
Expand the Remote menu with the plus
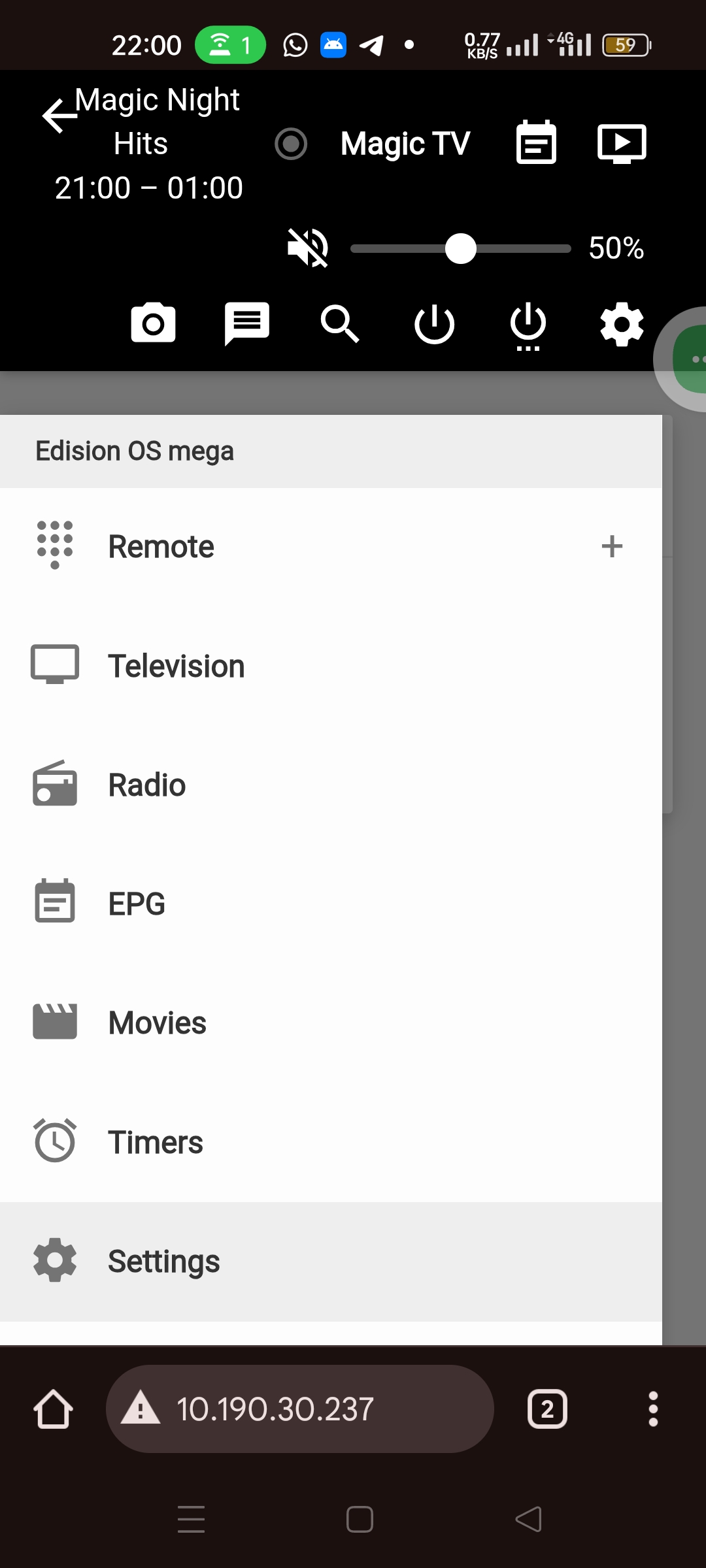click(612, 546)
